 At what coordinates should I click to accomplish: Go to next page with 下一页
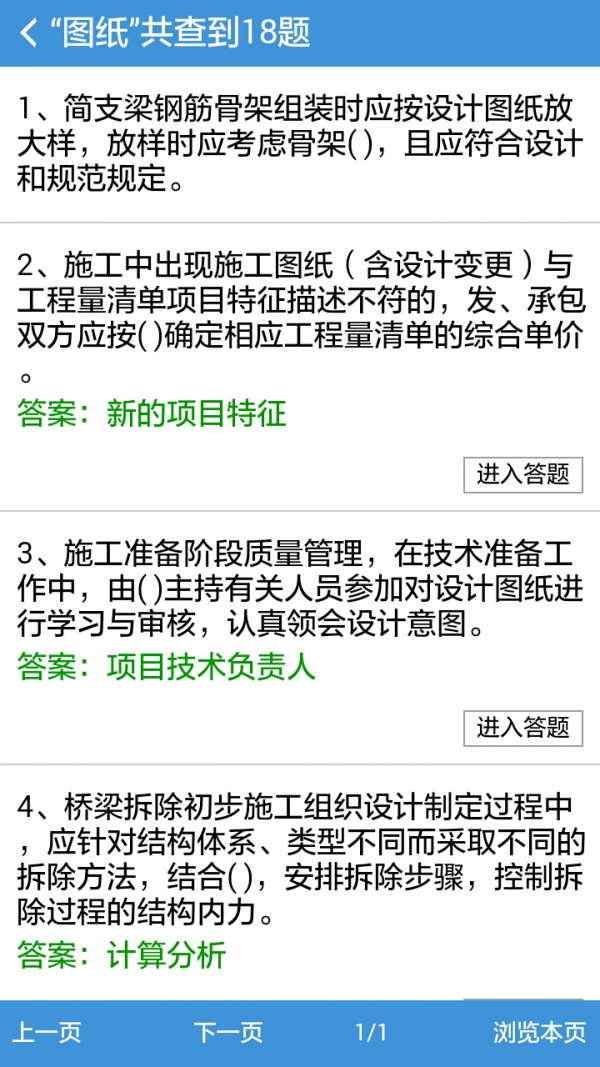point(228,1033)
